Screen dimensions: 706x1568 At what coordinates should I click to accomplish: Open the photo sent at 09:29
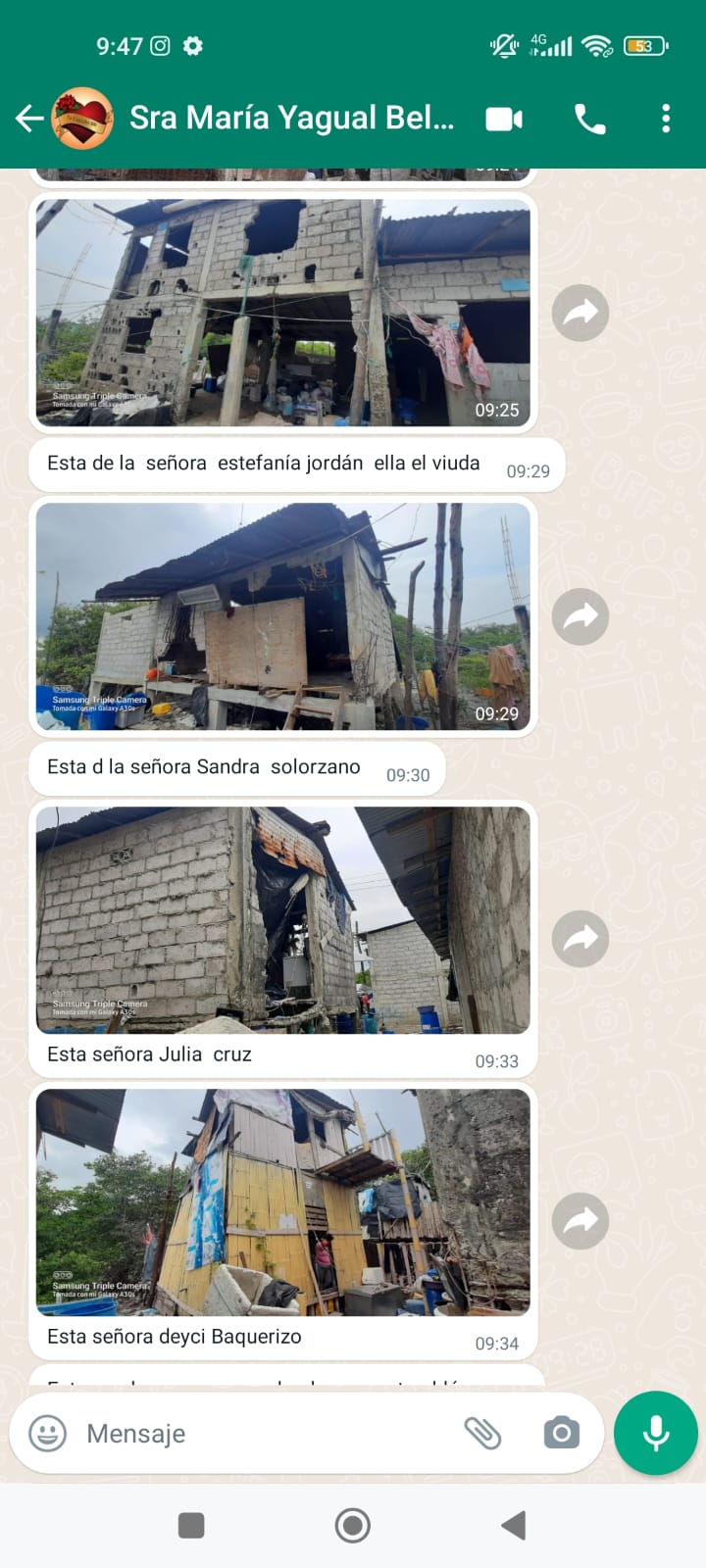coord(282,616)
